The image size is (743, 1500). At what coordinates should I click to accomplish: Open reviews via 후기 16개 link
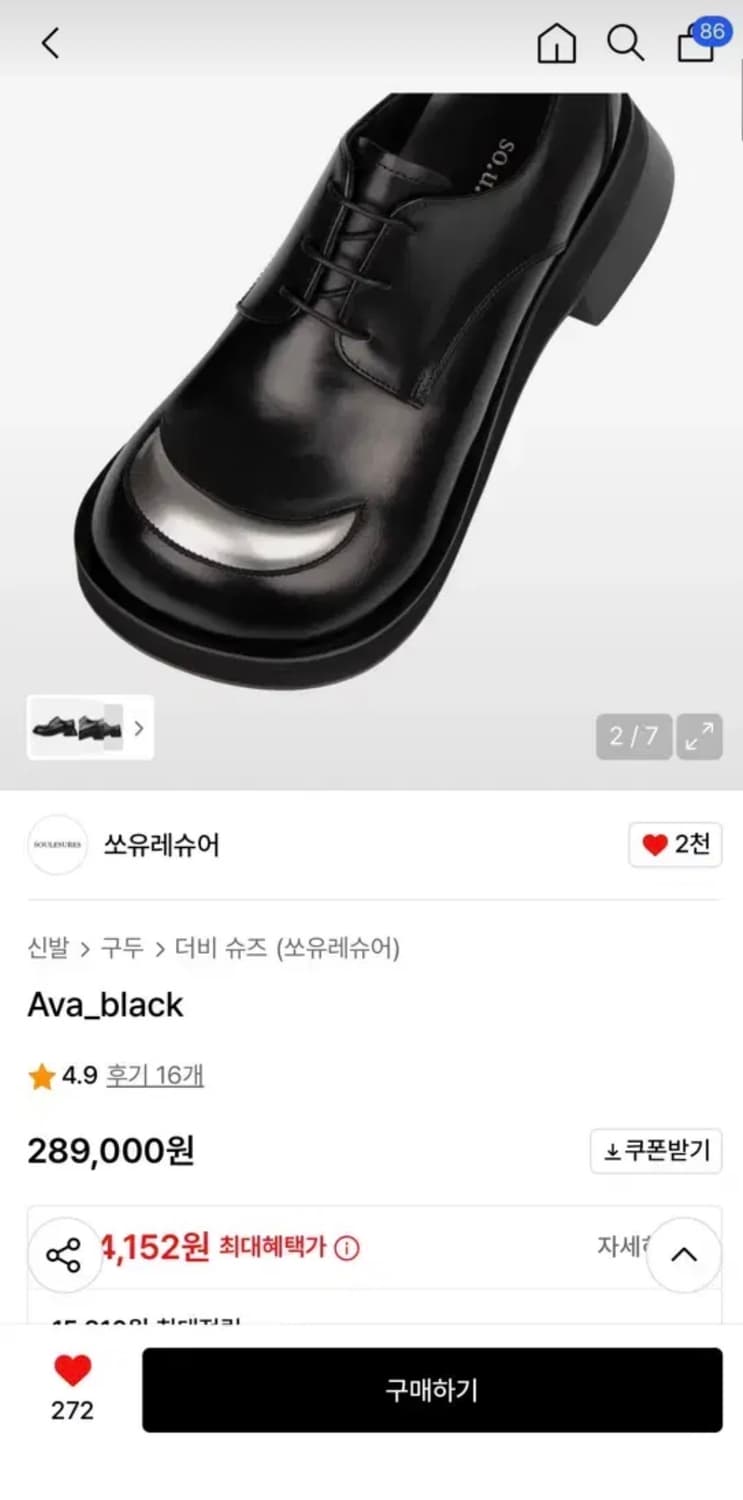pos(155,1075)
